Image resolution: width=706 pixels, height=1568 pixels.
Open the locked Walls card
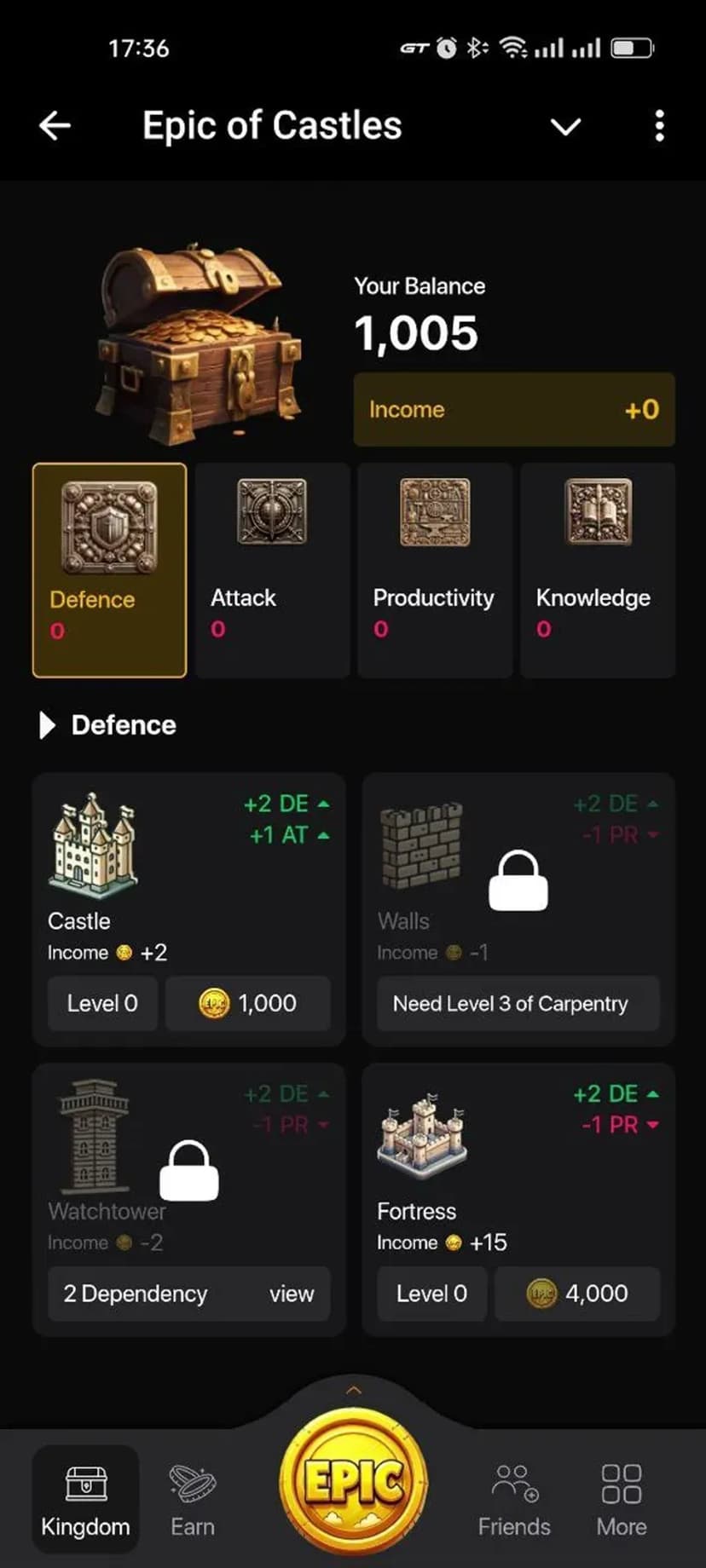click(x=518, y=909)
